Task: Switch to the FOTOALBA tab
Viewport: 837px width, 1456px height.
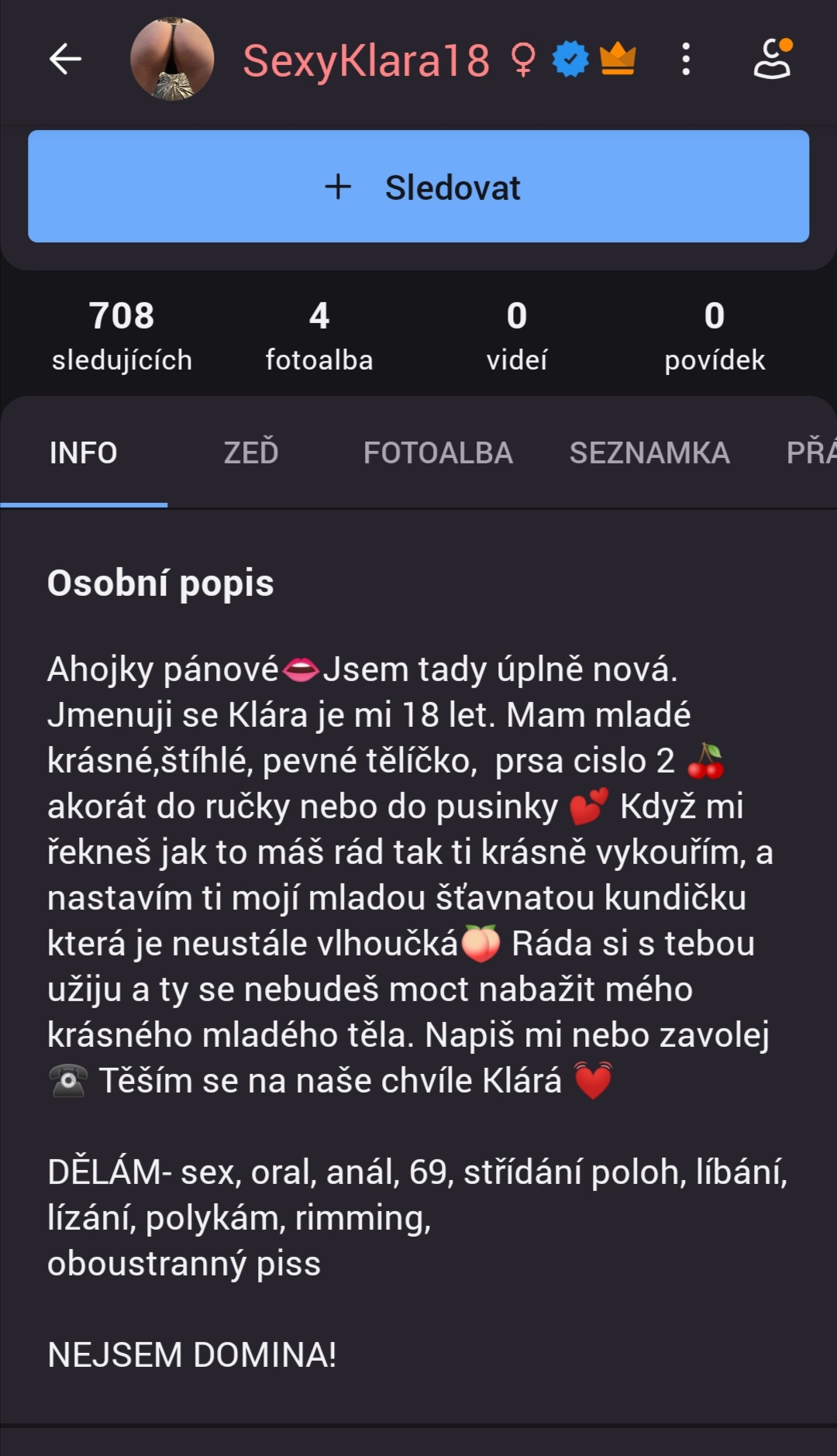Action: coord(438,453)
